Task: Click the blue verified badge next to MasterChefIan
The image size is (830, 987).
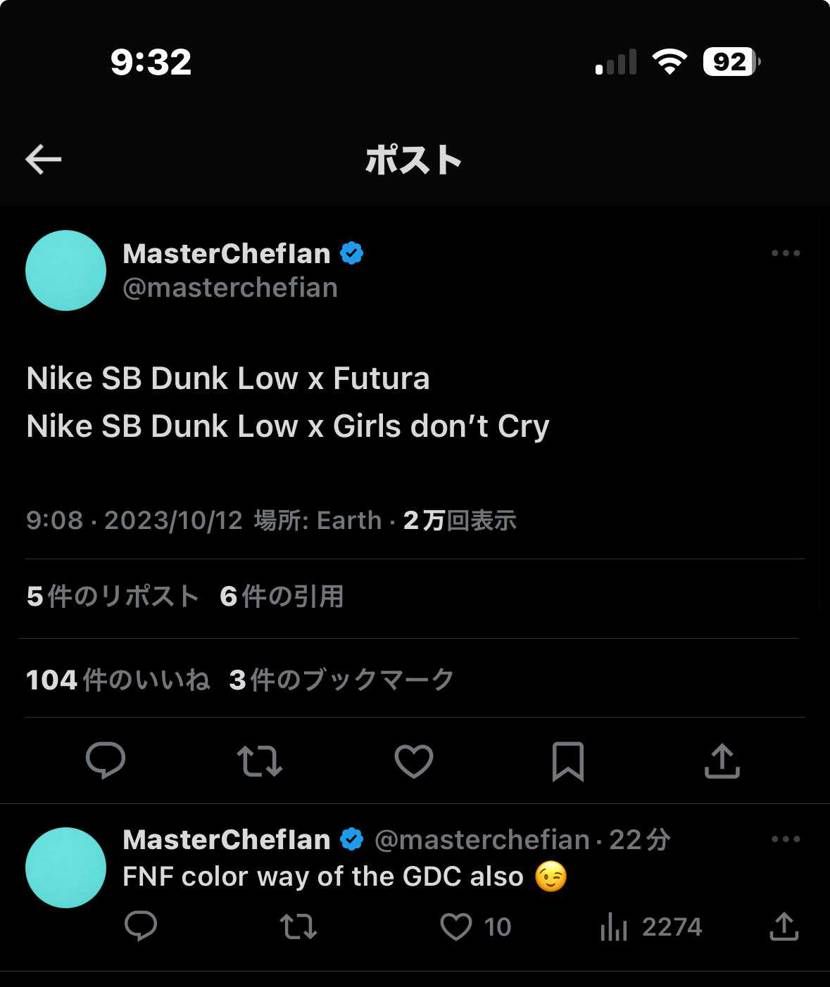Action: 350,254
